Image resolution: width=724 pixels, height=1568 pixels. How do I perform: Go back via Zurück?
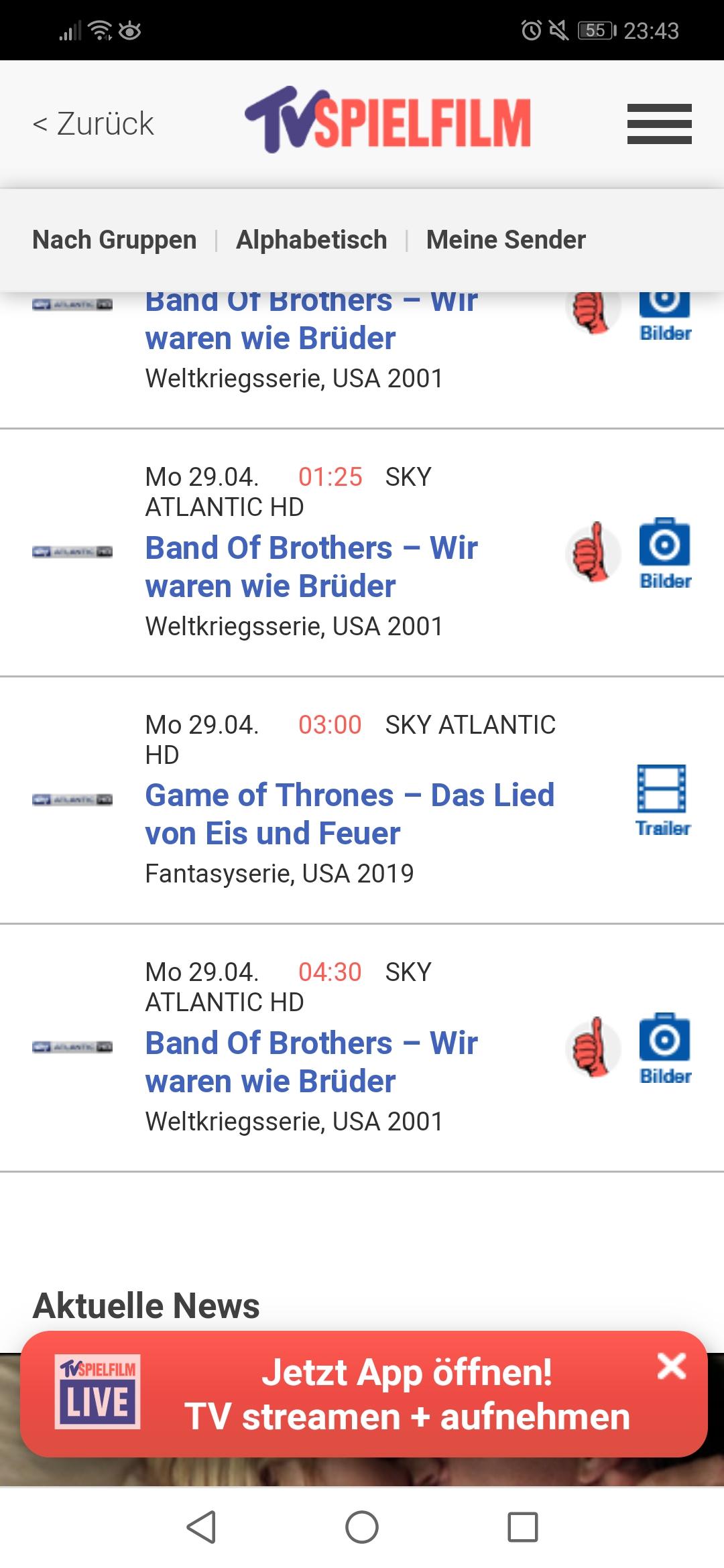pos(93,124)
